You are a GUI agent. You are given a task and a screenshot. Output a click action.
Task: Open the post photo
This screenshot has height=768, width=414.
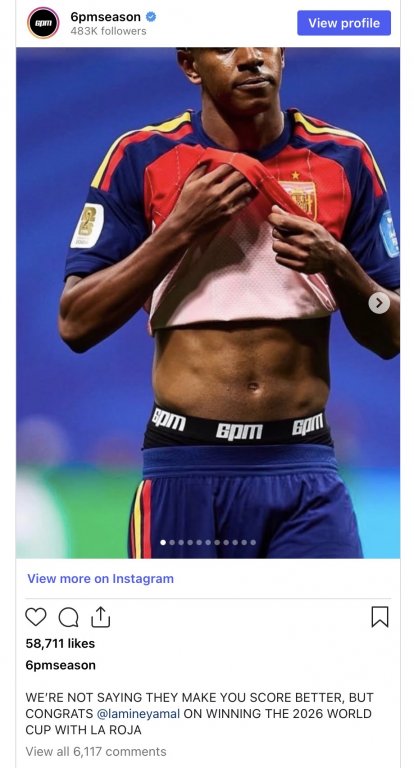tap(208, 303)
